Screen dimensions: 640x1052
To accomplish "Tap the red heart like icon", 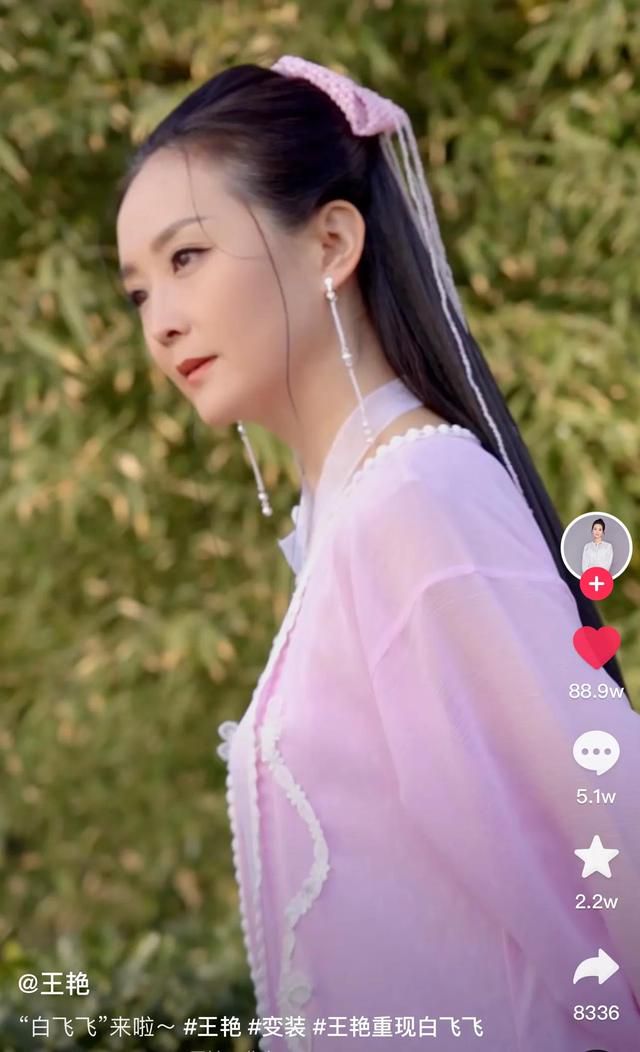I will pos(596,647).
